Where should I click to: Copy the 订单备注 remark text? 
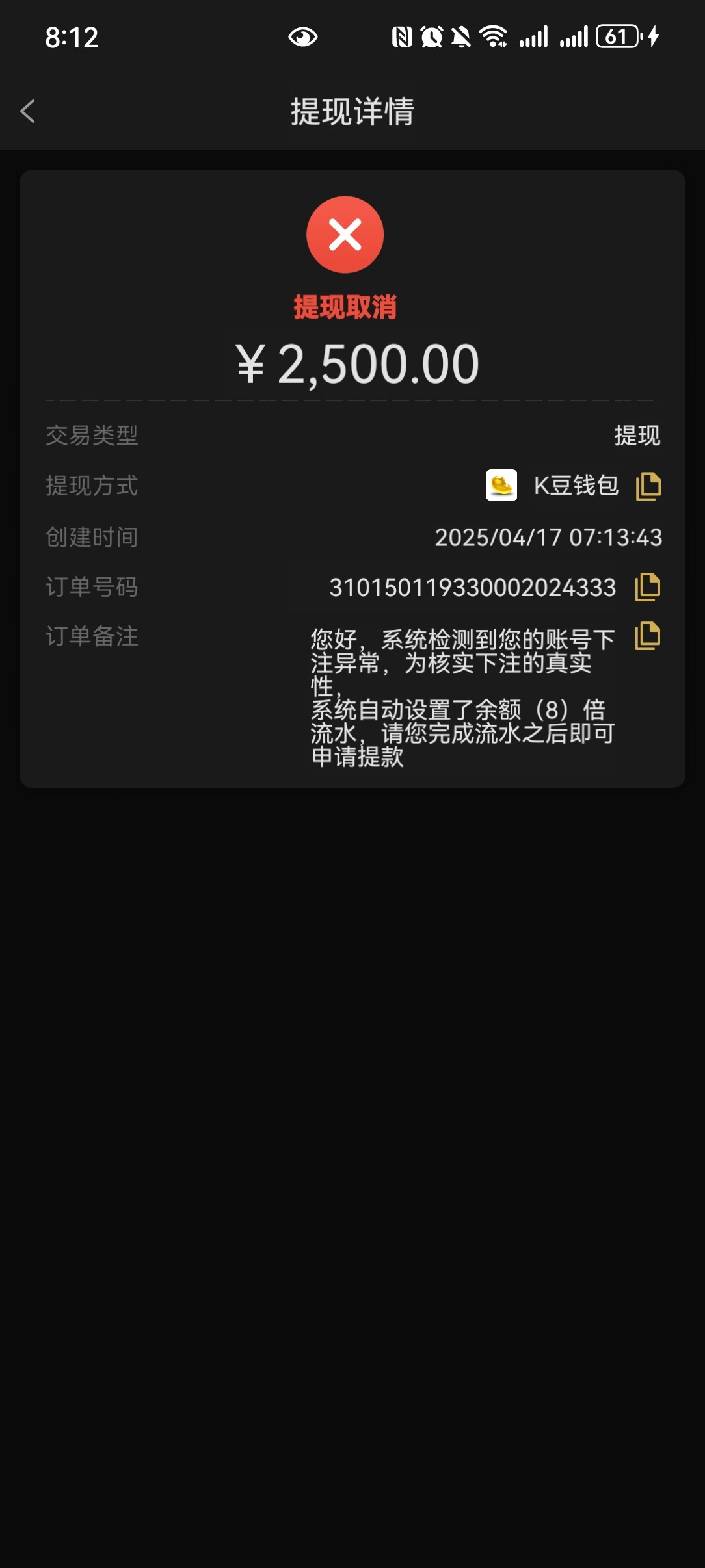pyautogui.click(x=648, y=636)
